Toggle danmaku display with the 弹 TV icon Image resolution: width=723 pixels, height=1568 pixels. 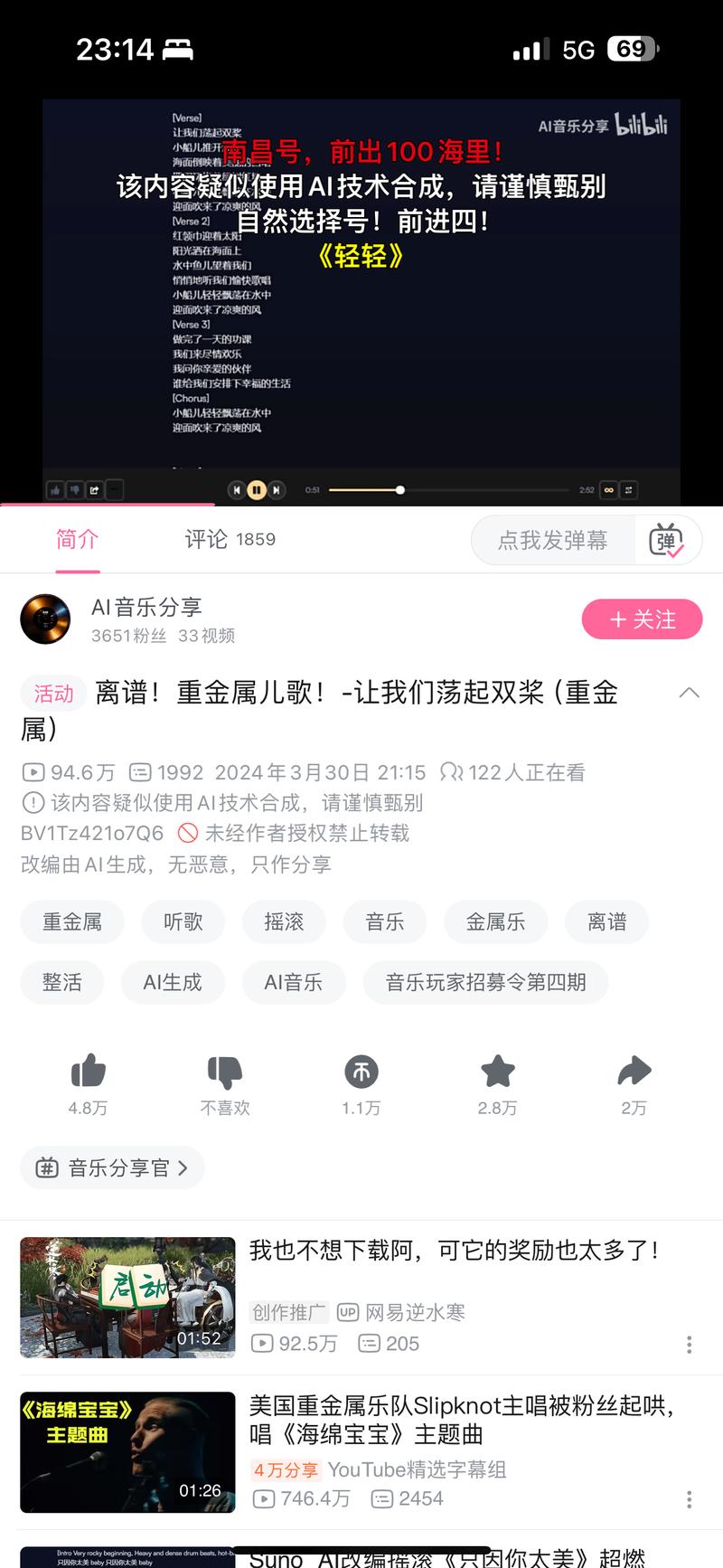pos(668,539)
